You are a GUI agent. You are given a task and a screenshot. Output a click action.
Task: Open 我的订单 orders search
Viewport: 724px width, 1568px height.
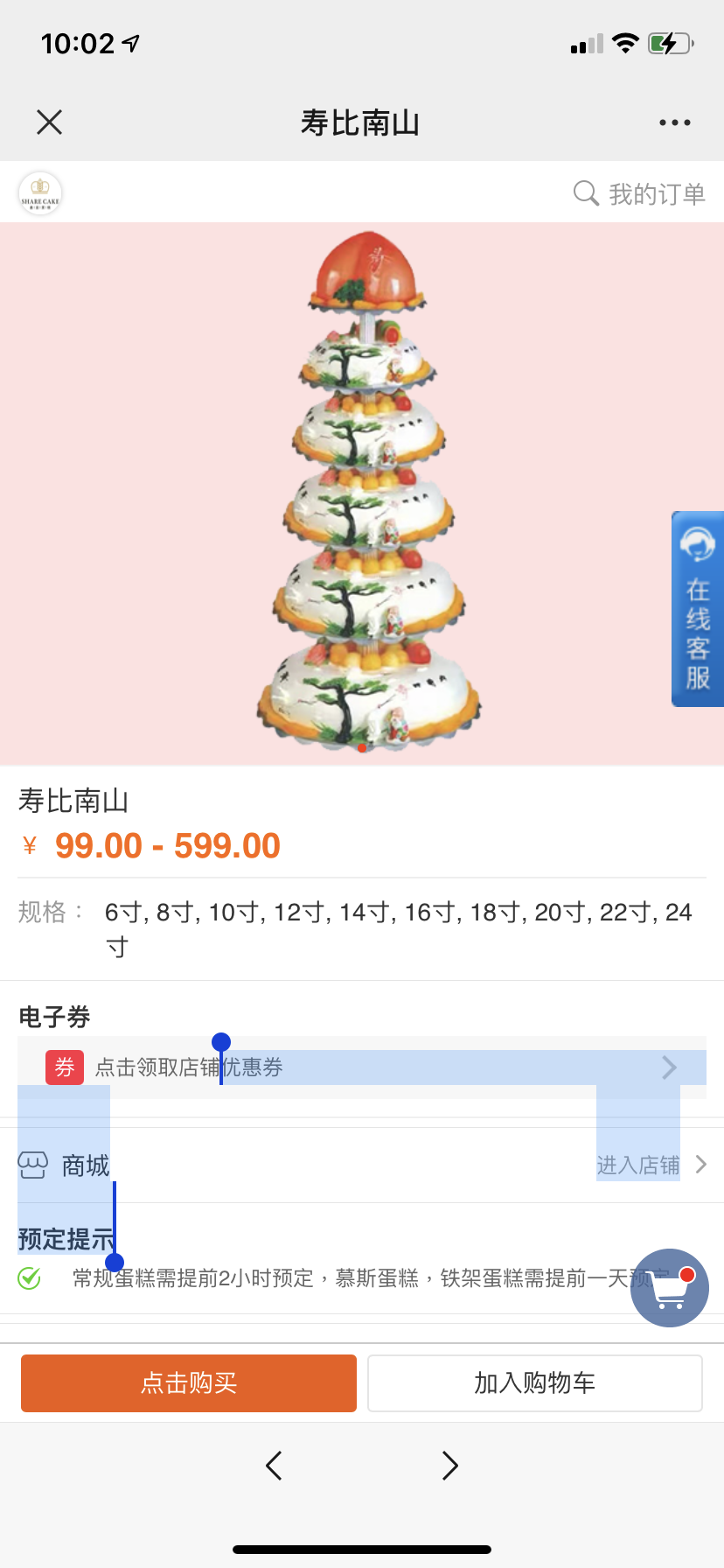640,193
